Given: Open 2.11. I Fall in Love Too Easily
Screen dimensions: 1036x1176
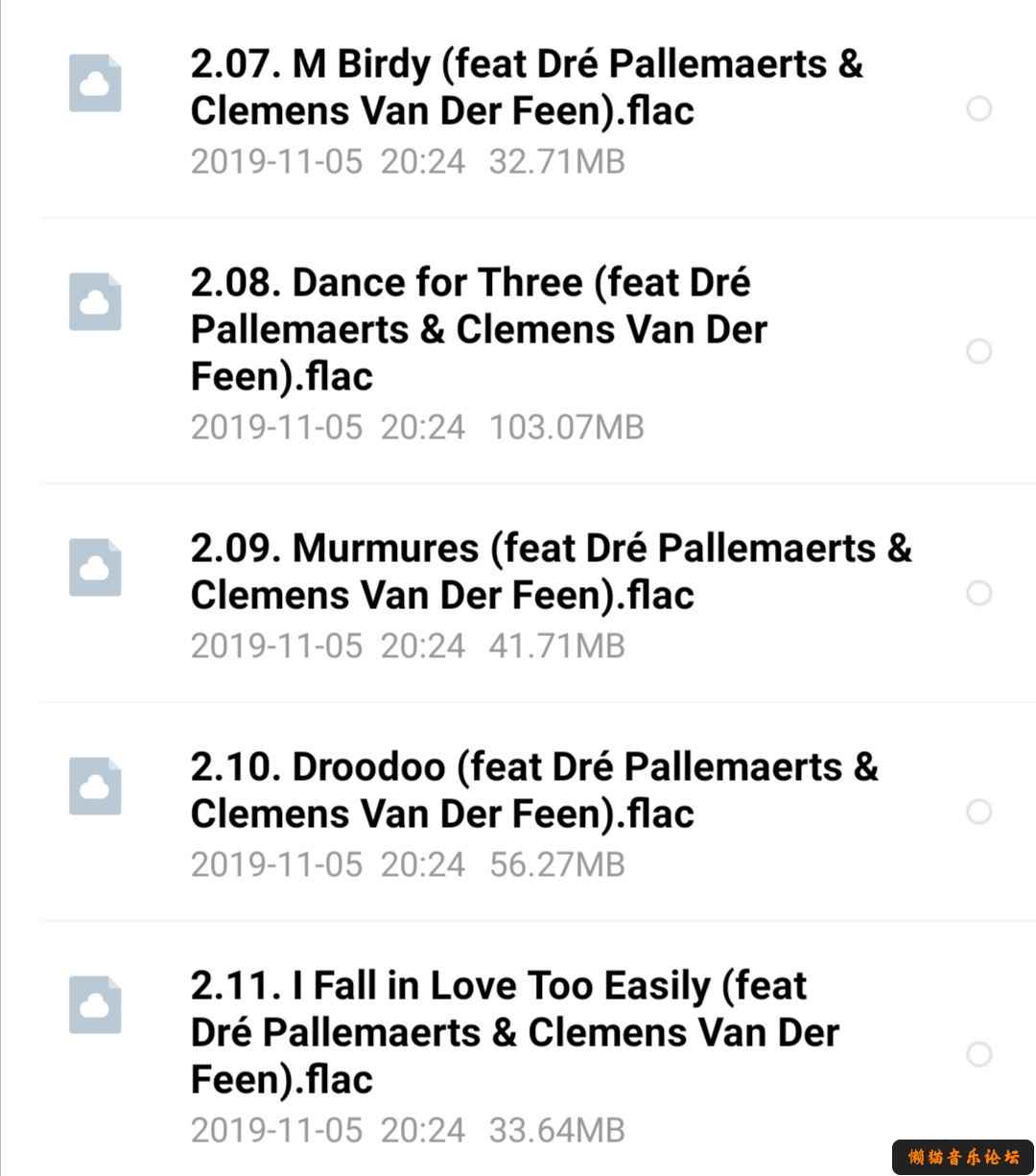Looking at the screenshot, I should [514, 1032].
